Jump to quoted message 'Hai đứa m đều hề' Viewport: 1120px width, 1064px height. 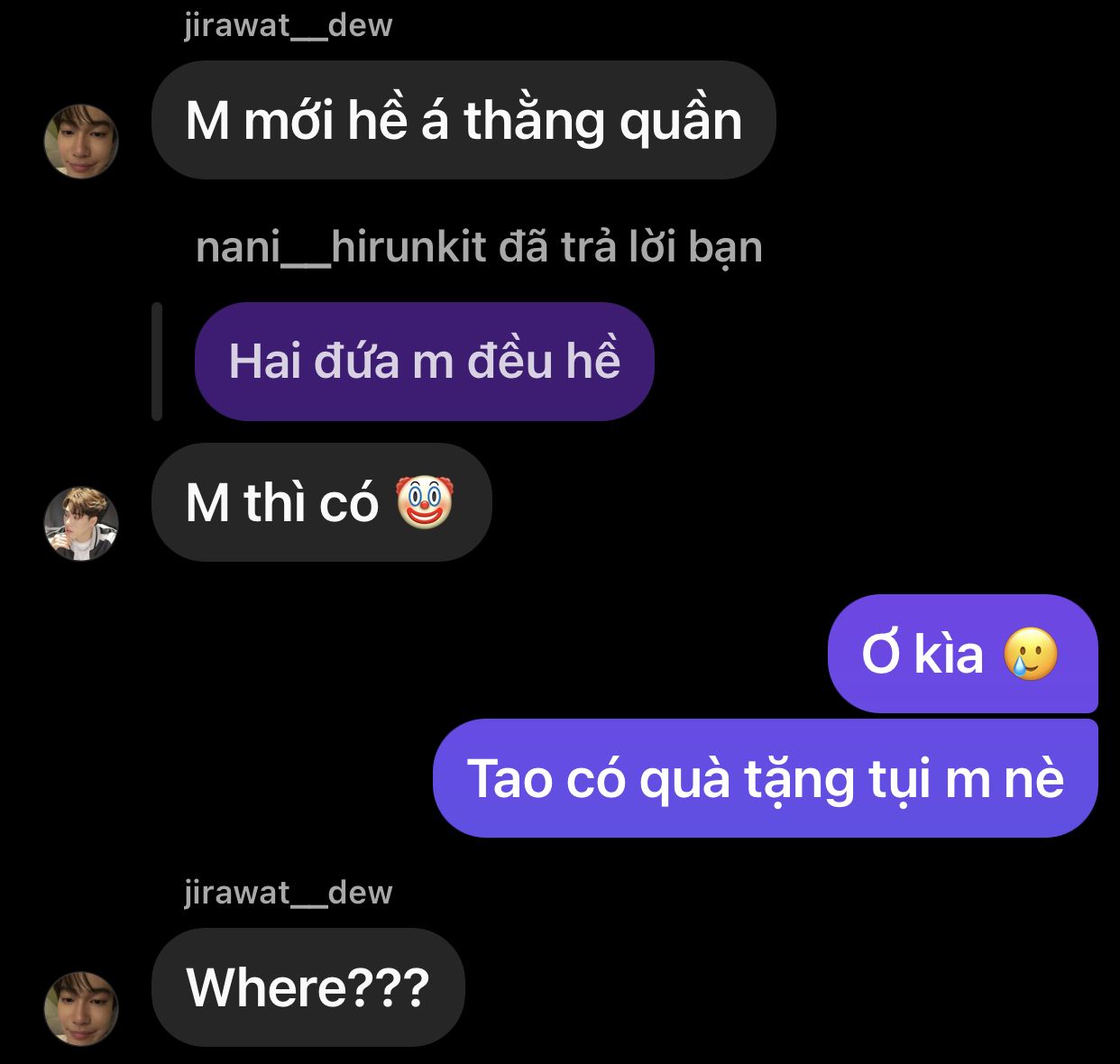coord(424,362)
